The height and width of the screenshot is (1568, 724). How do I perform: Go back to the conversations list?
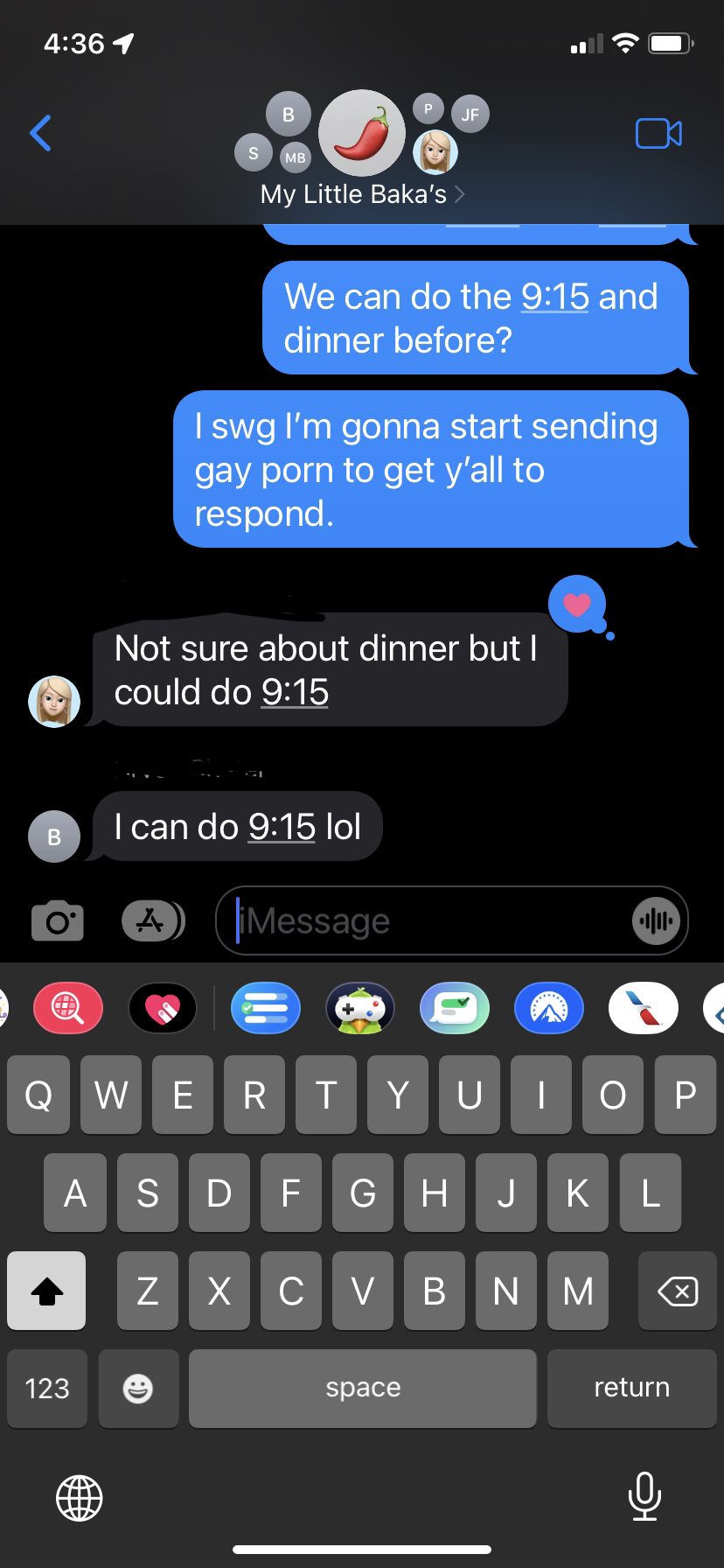click(x=41, y=134)
